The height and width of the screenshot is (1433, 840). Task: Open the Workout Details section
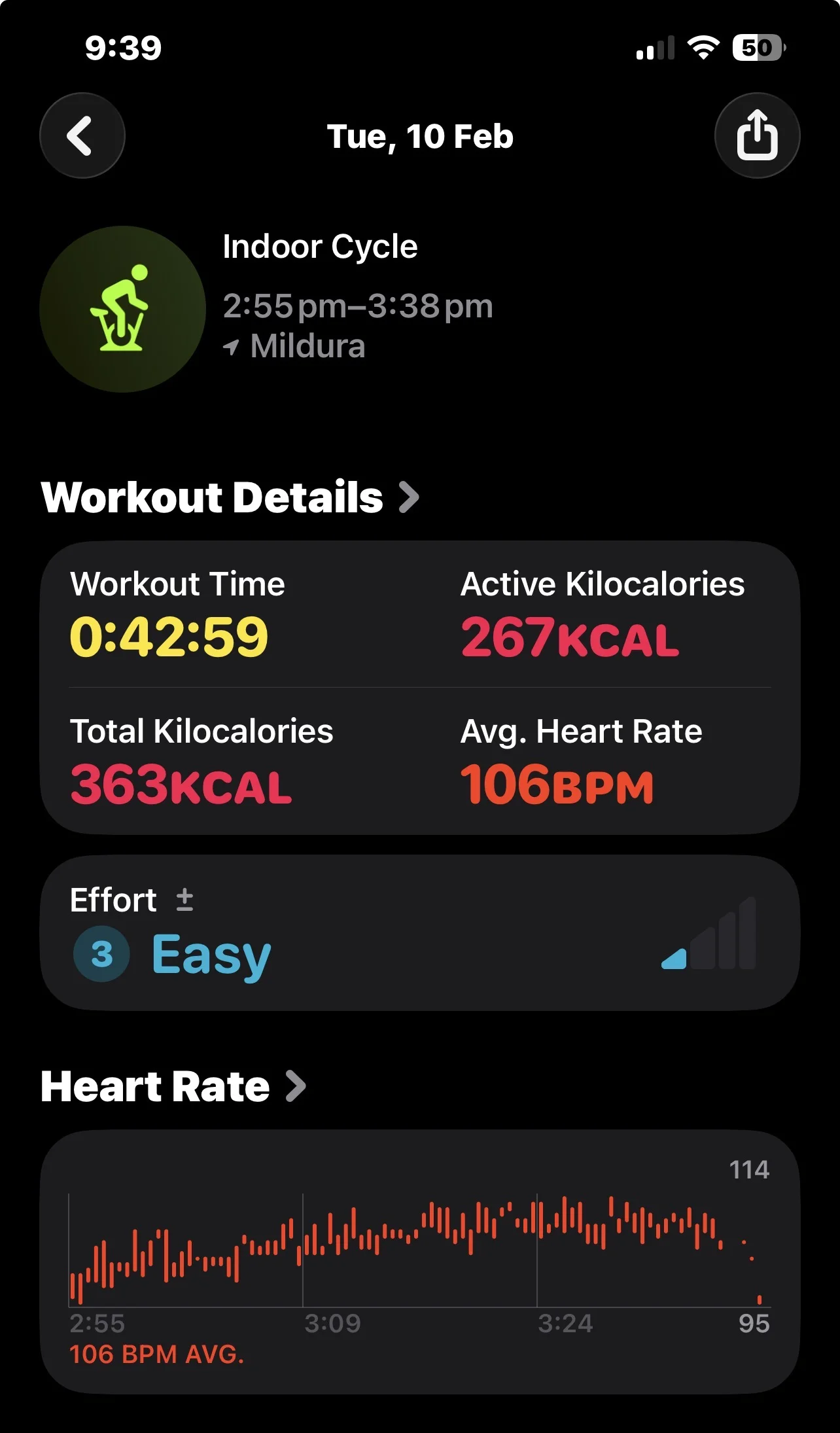tap(230, 497)
